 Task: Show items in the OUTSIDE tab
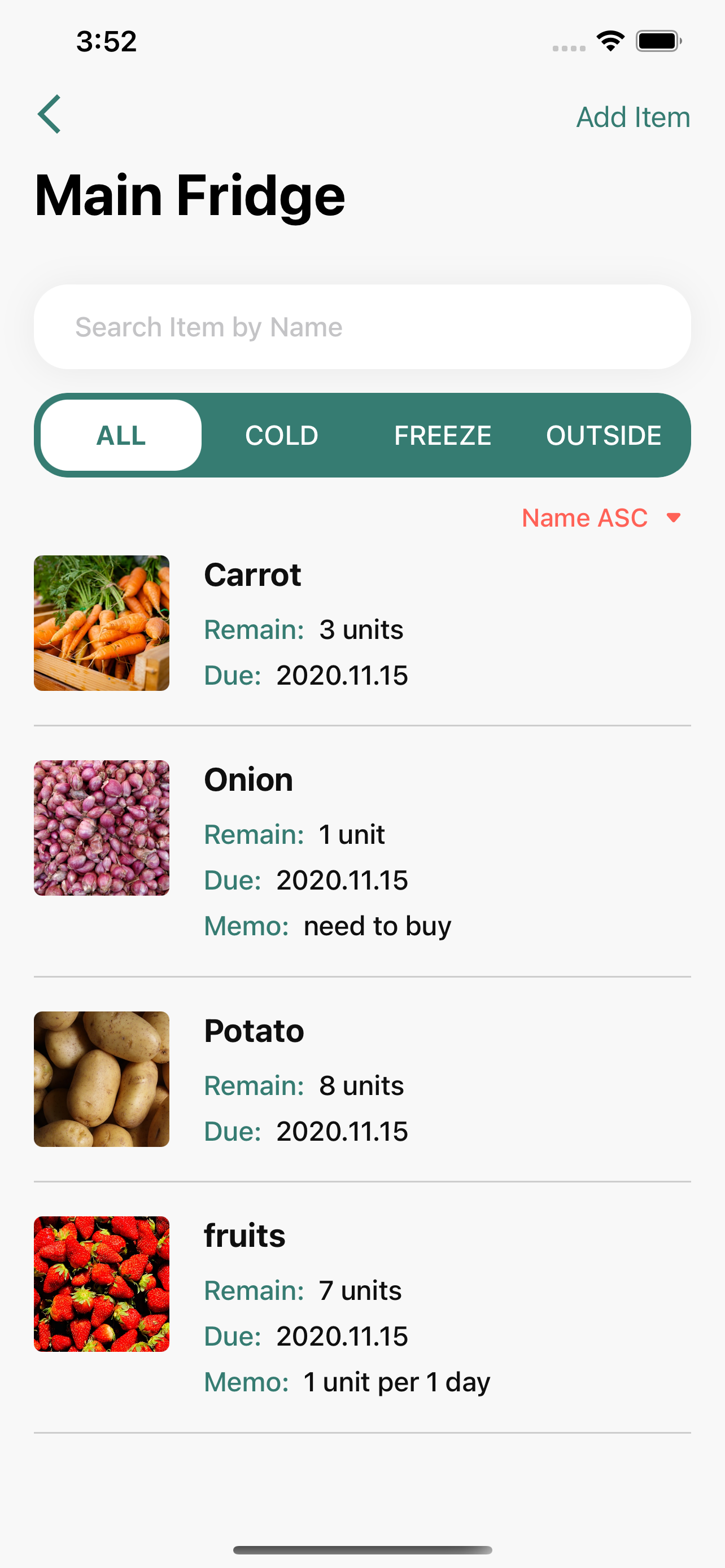(x=603, y=435)
